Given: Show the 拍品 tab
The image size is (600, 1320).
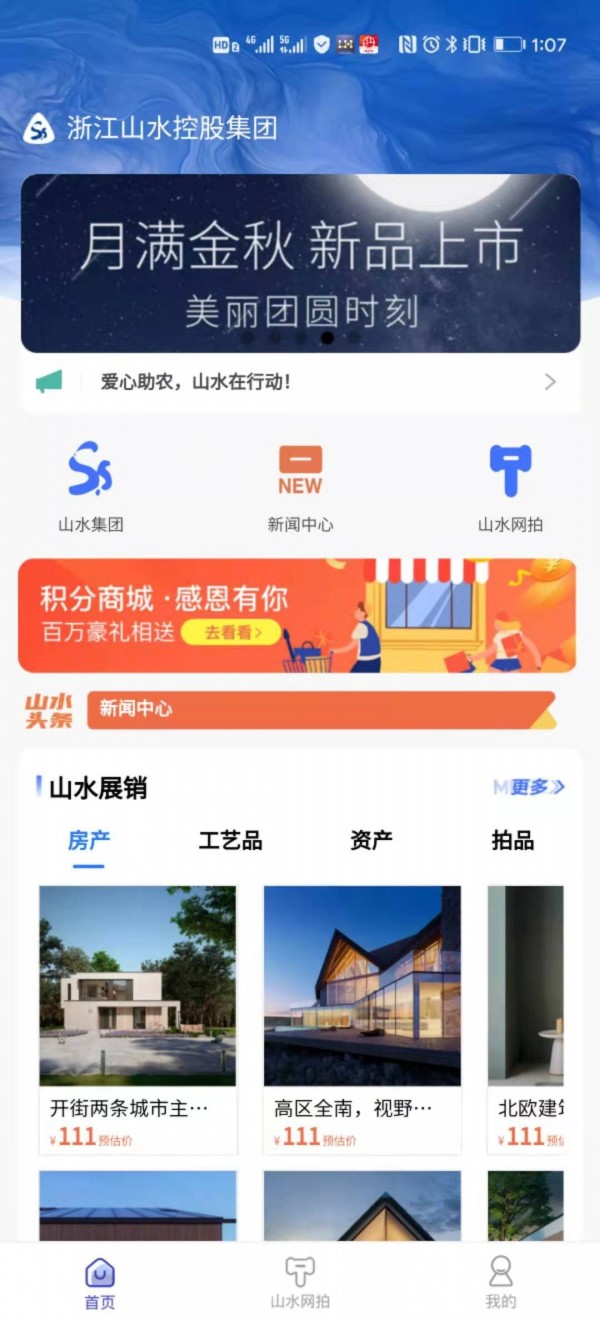Looking at the screenshot, I should point(512,841).
